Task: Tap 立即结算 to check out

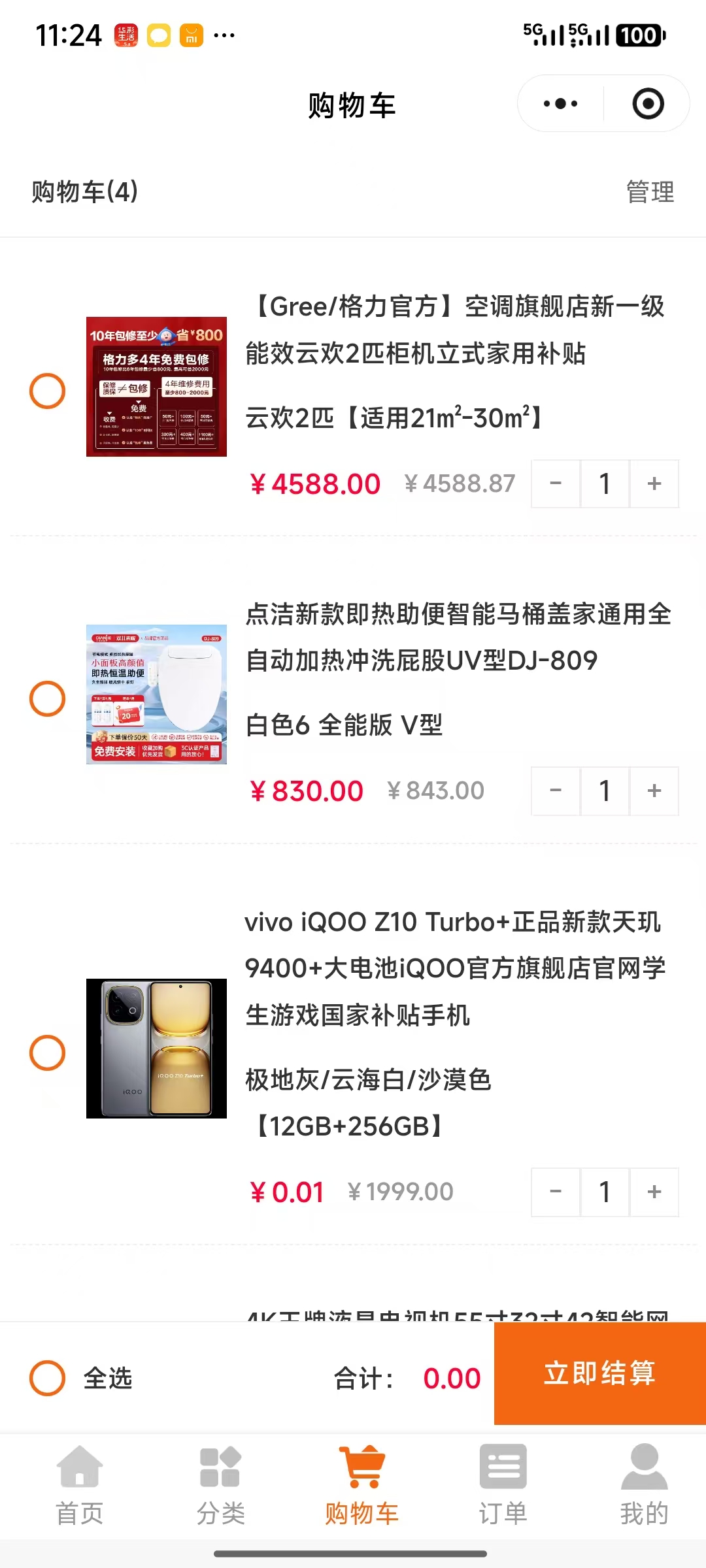Action: [x=599, y=1373]
